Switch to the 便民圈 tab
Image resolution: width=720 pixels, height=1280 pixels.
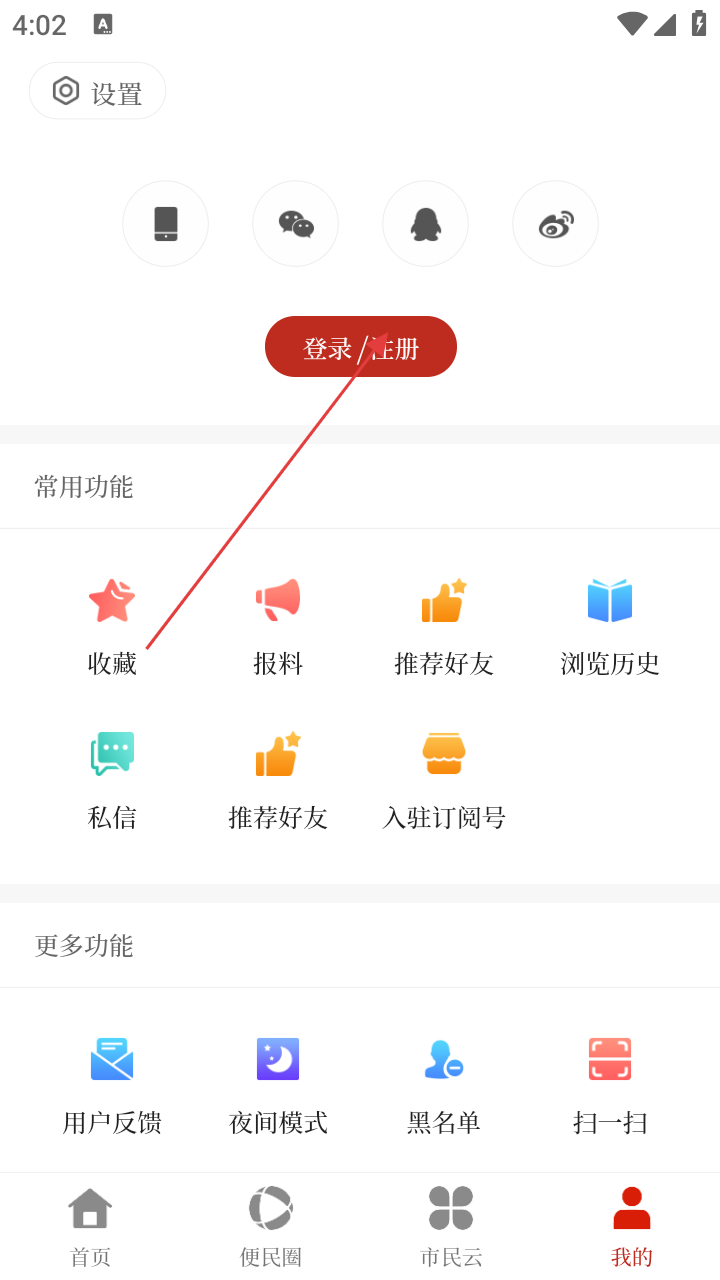pos(271,1226)
